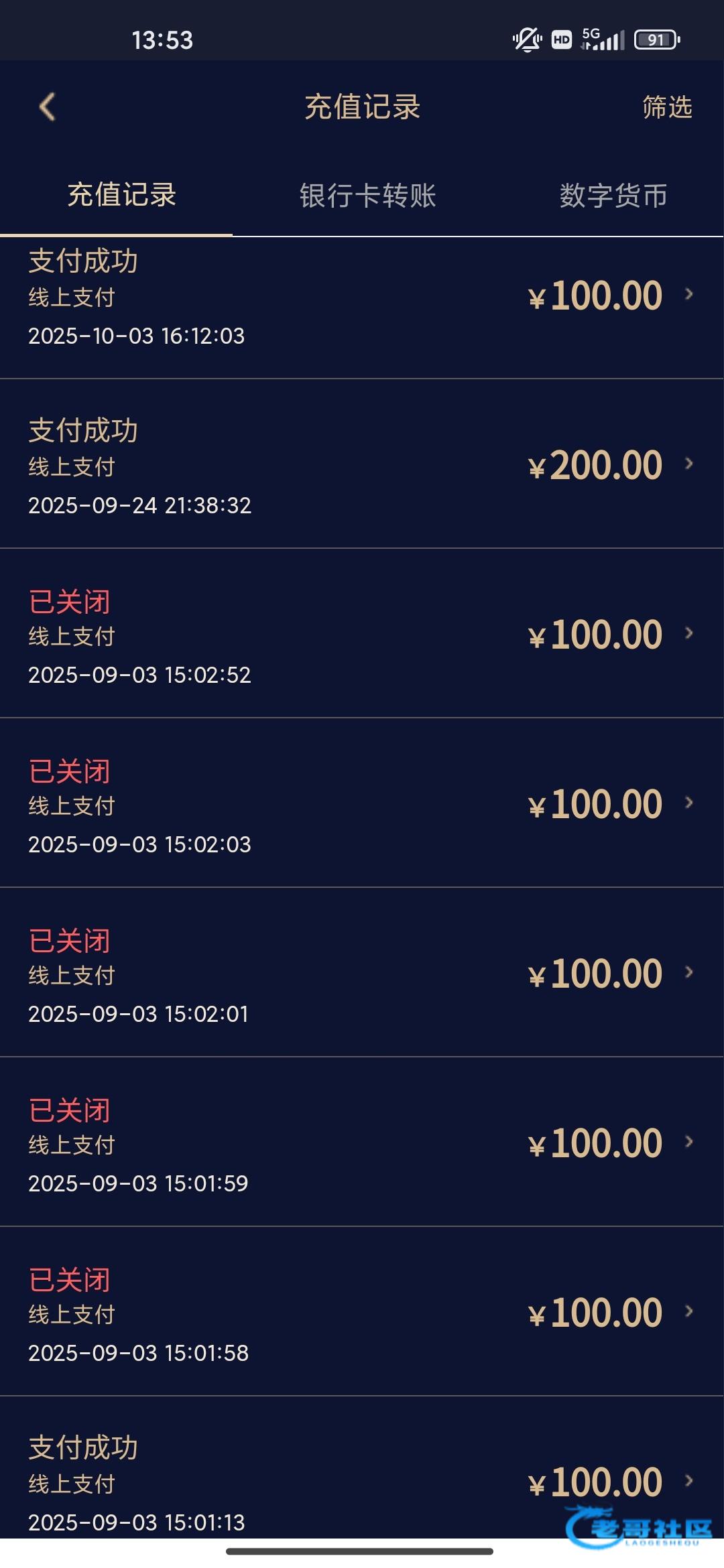724x1568 pixels.
Task: Open the closed record at 15:01:59
Action: pos(362,1143)
